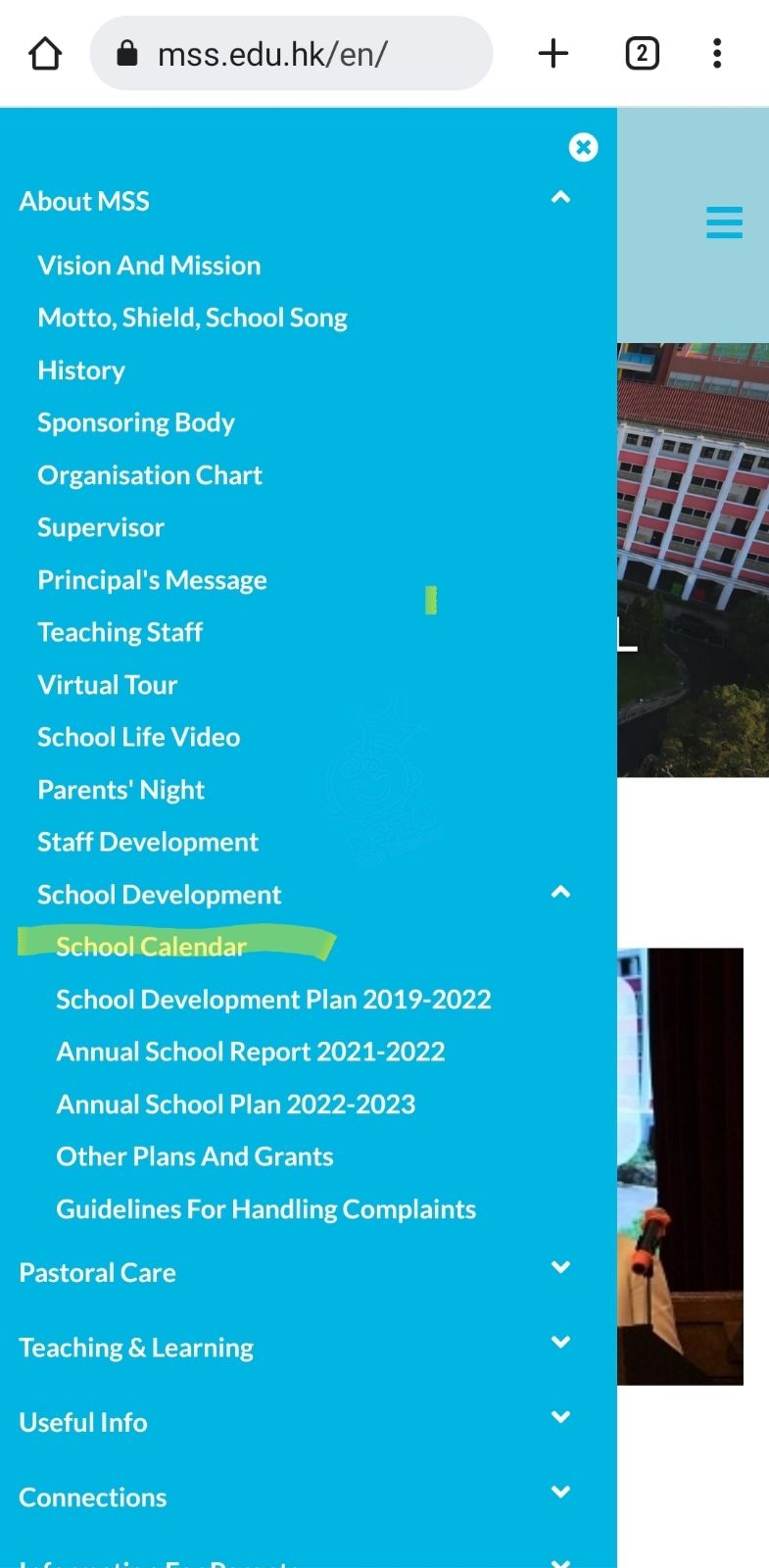Close the navigation menu drawer

tap(583, 147)
